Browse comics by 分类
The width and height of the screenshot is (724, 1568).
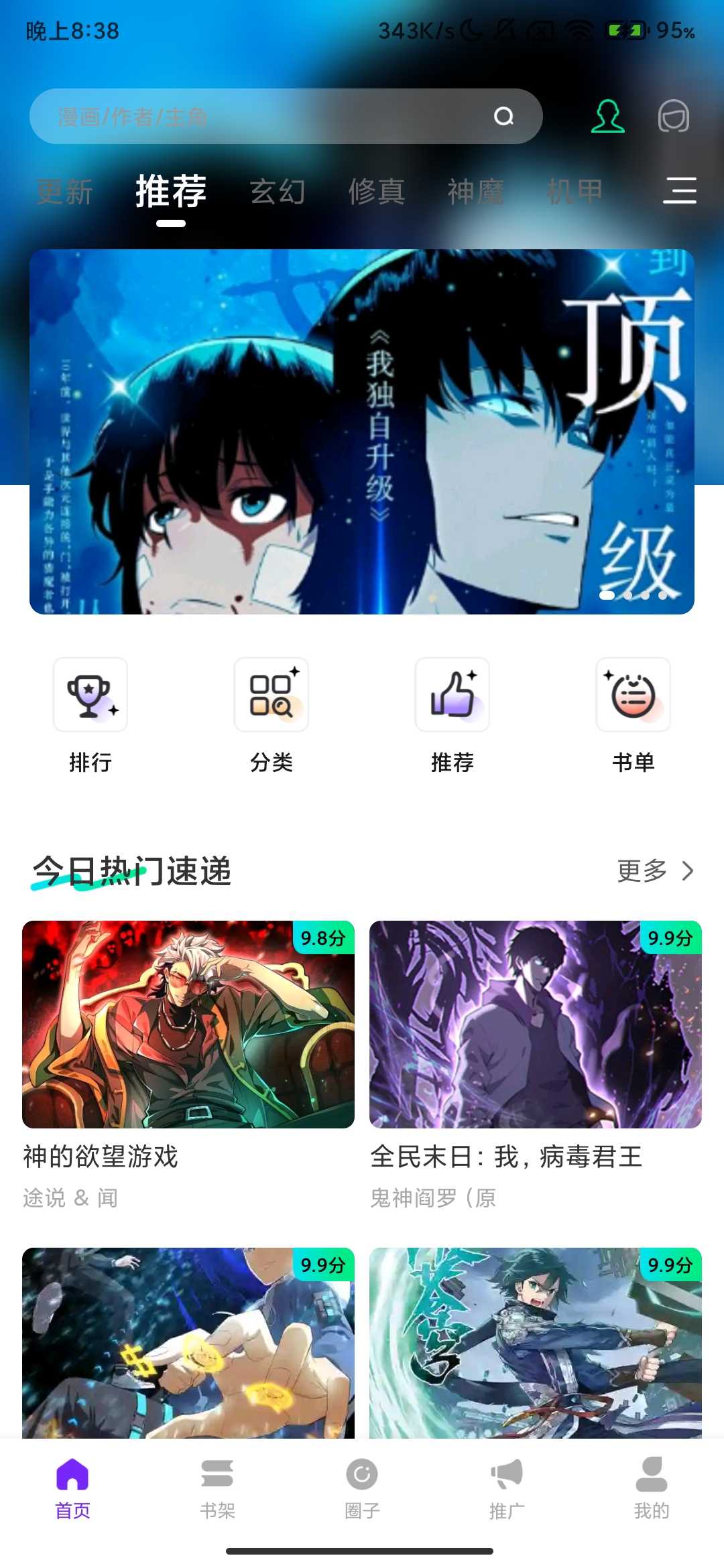(271, 714)
